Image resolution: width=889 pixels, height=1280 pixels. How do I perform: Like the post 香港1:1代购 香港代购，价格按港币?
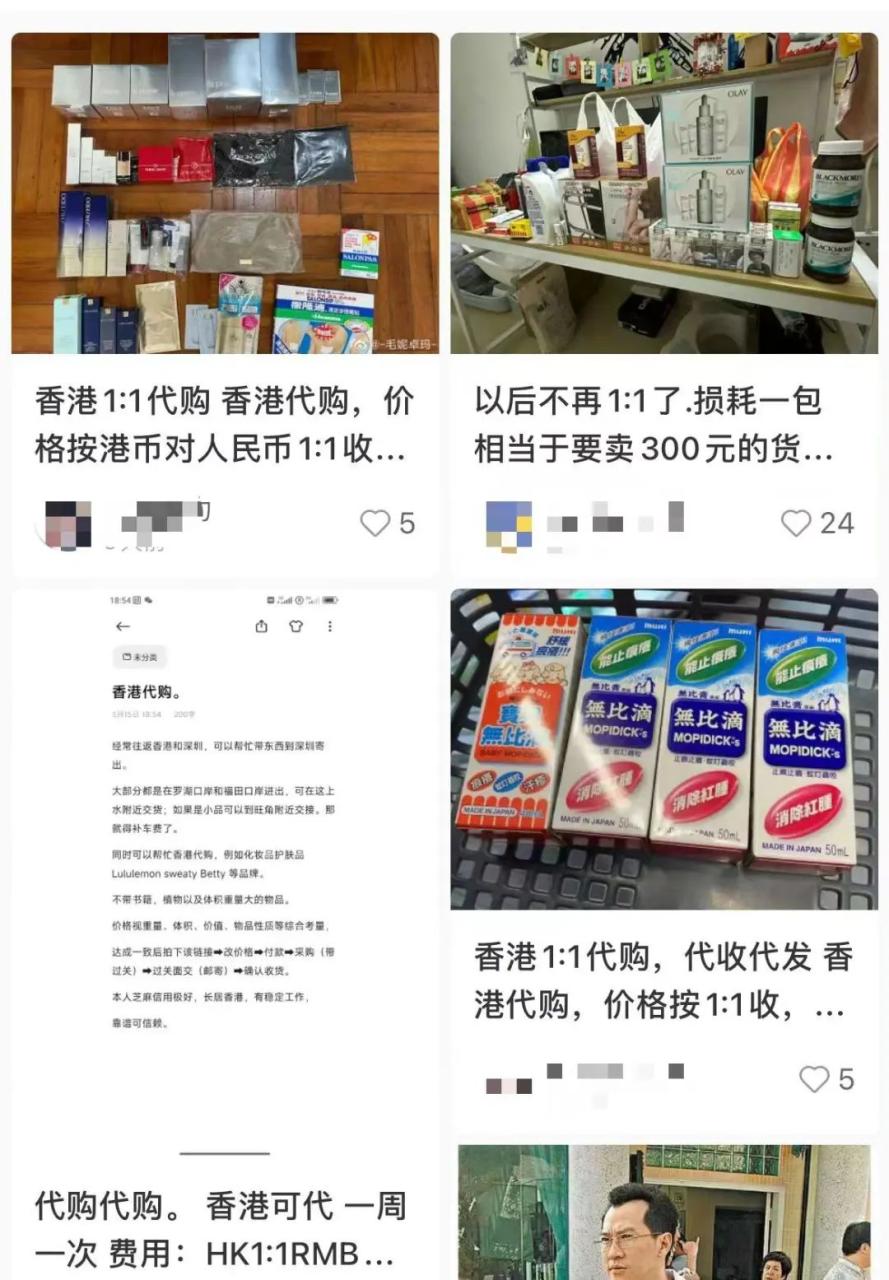point(375,523)
